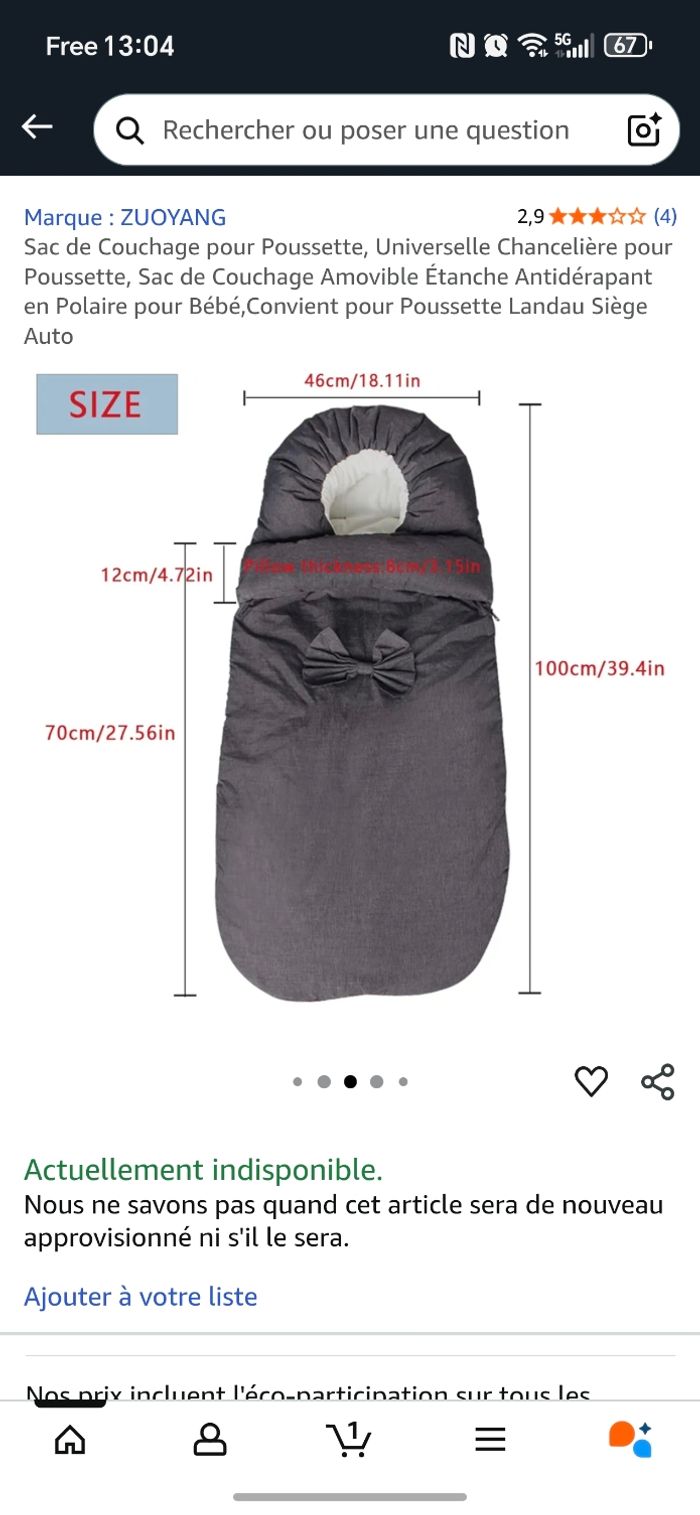Add this item to favorites with heart
The height and width of the screenshot is (1515, 700).
pyautogui.click(x=591, y=1081)
